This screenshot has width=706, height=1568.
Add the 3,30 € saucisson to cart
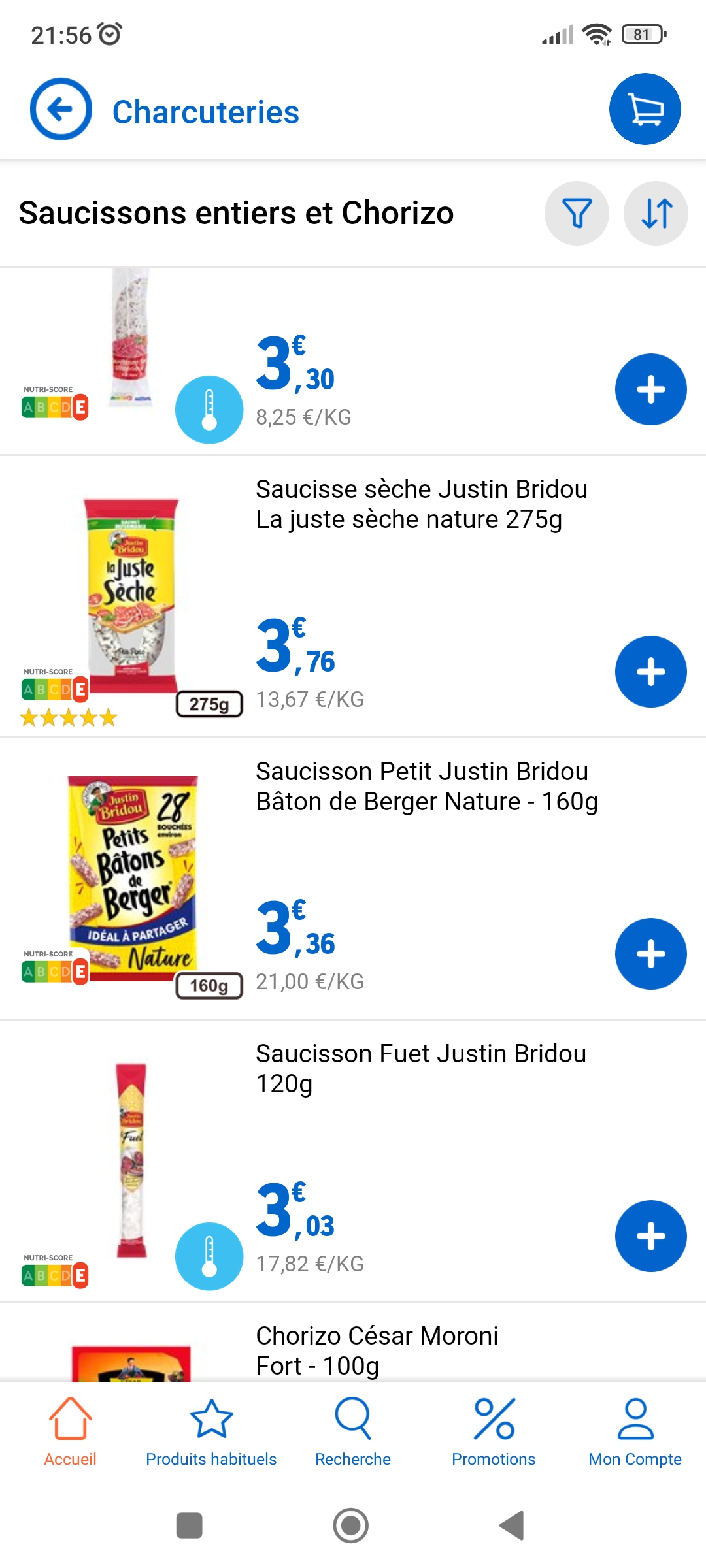[x=650, y=389]
